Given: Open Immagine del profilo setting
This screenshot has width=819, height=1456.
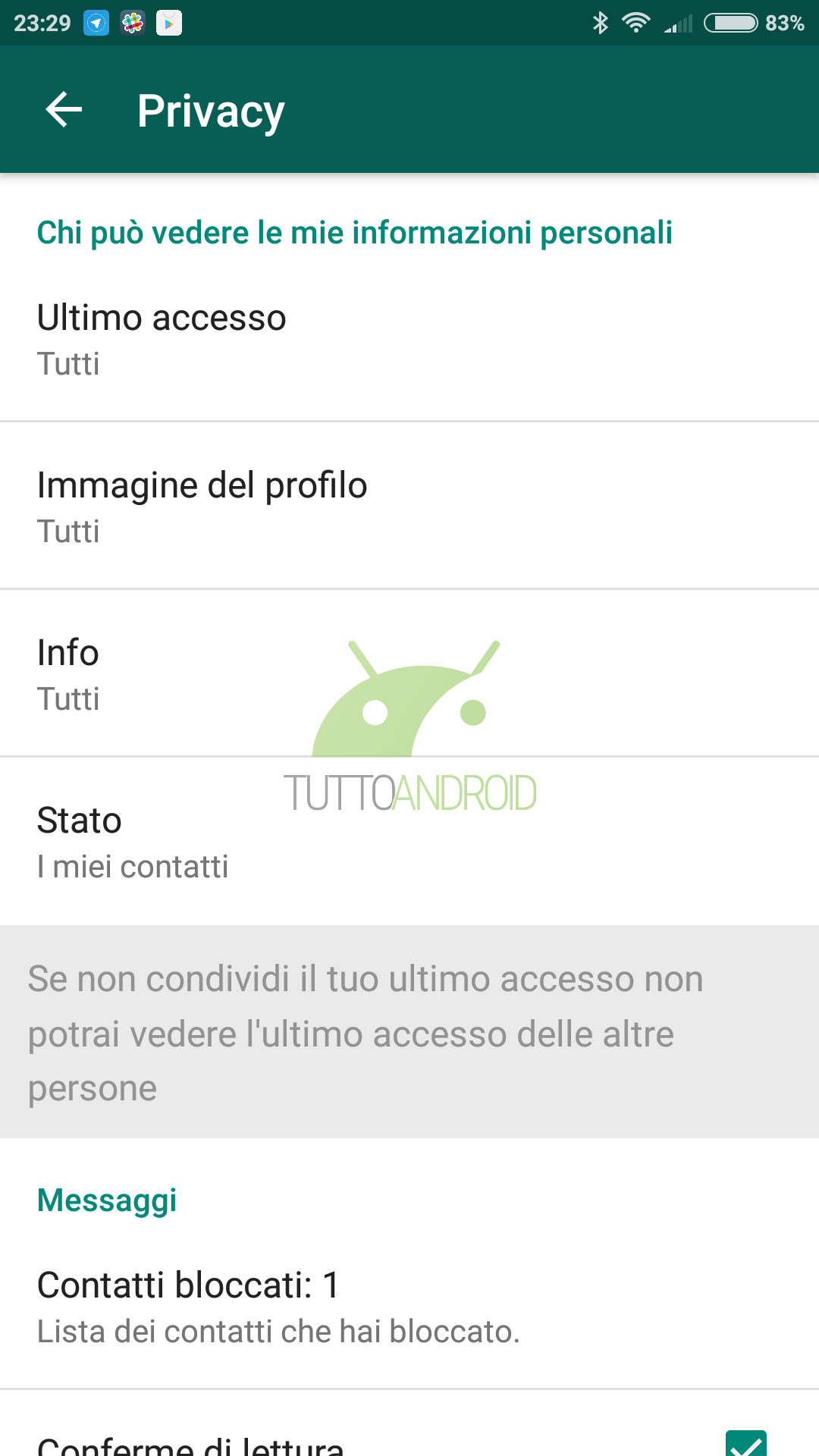Looking at the screenshot, I should click(x=409, y=506).
